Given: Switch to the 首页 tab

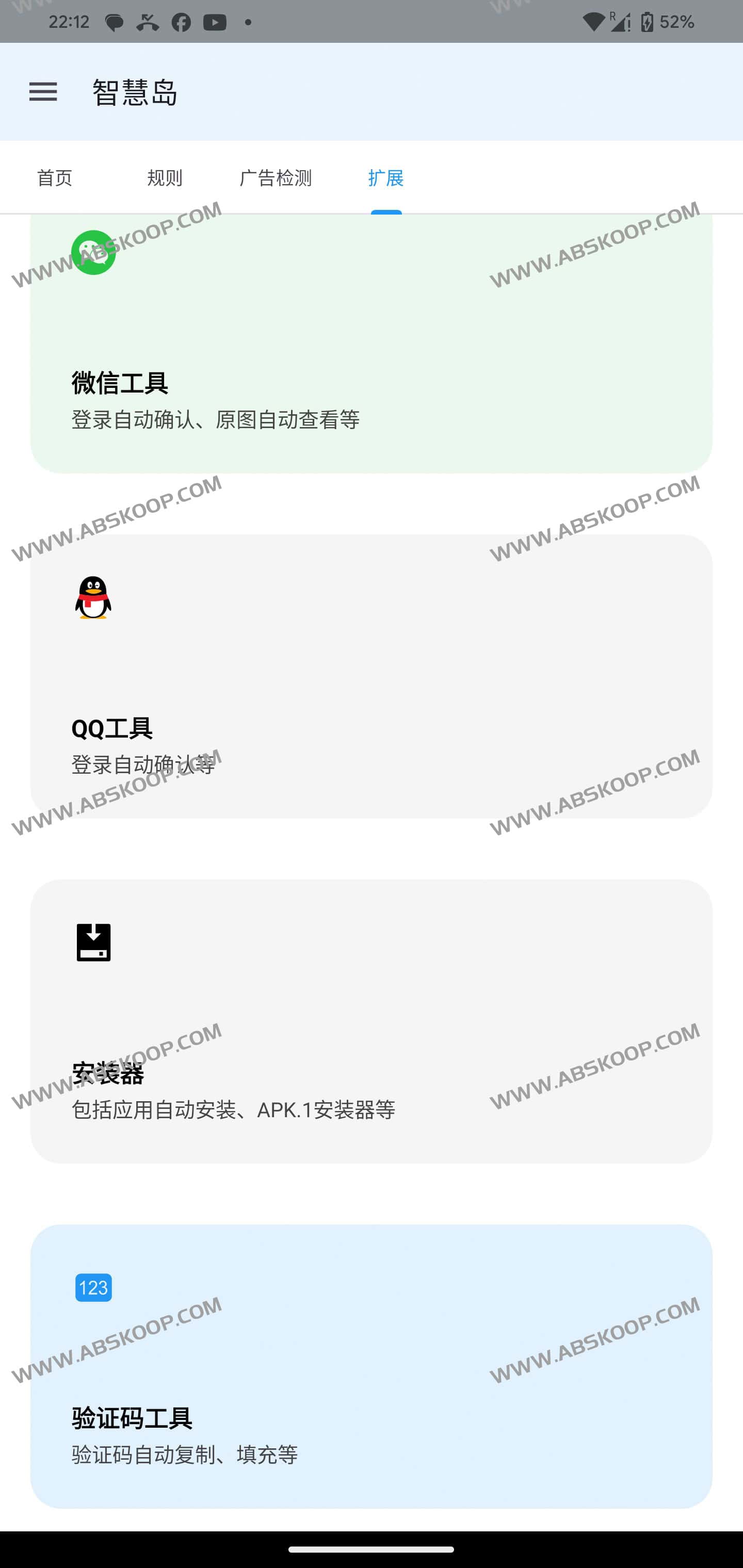Looking at the screenshot, I should pos(55,178).
